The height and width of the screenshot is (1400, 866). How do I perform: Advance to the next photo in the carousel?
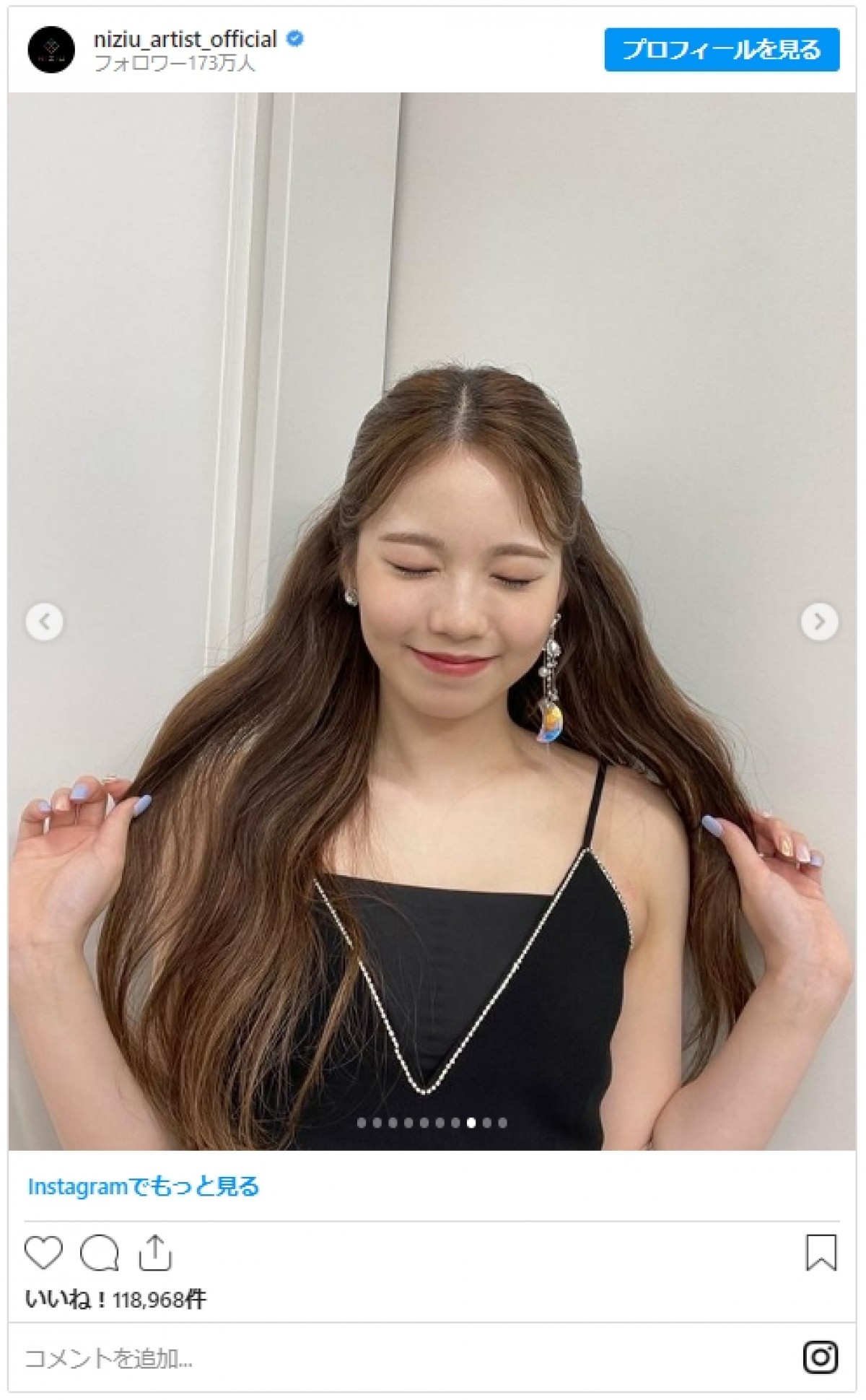click(x=819, y=622)
